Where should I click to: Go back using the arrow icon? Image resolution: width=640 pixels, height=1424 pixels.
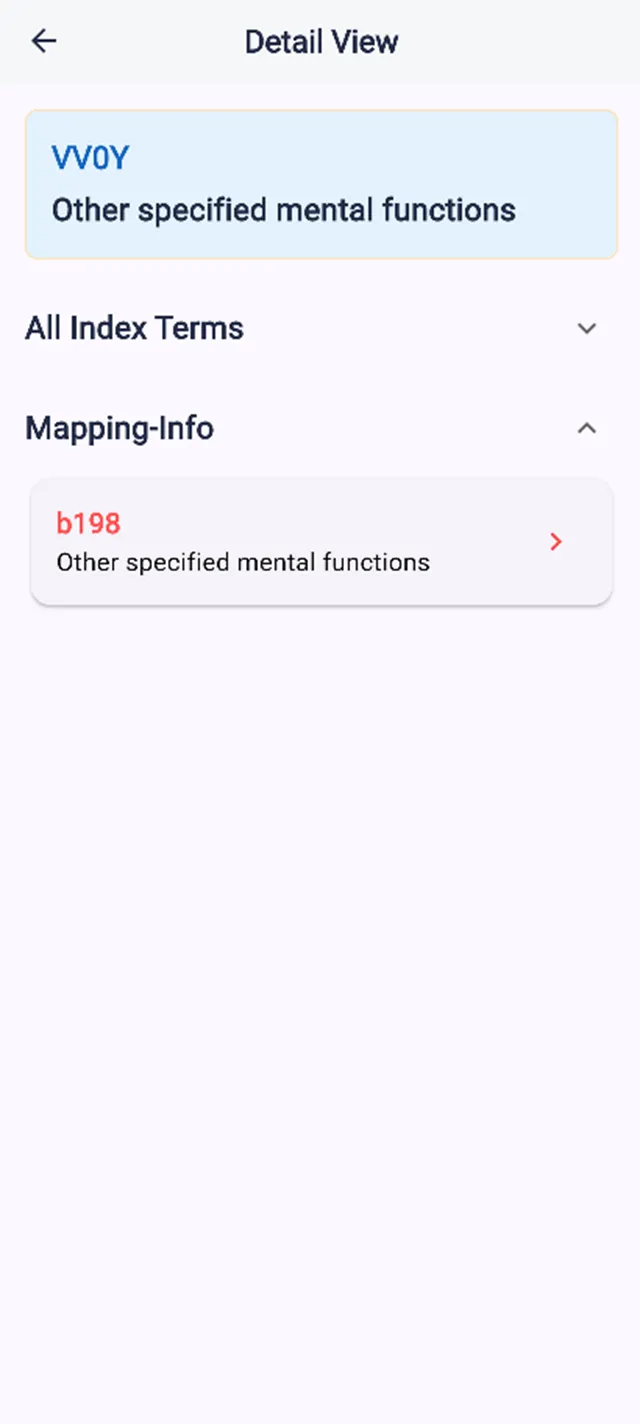pos(44,41)
